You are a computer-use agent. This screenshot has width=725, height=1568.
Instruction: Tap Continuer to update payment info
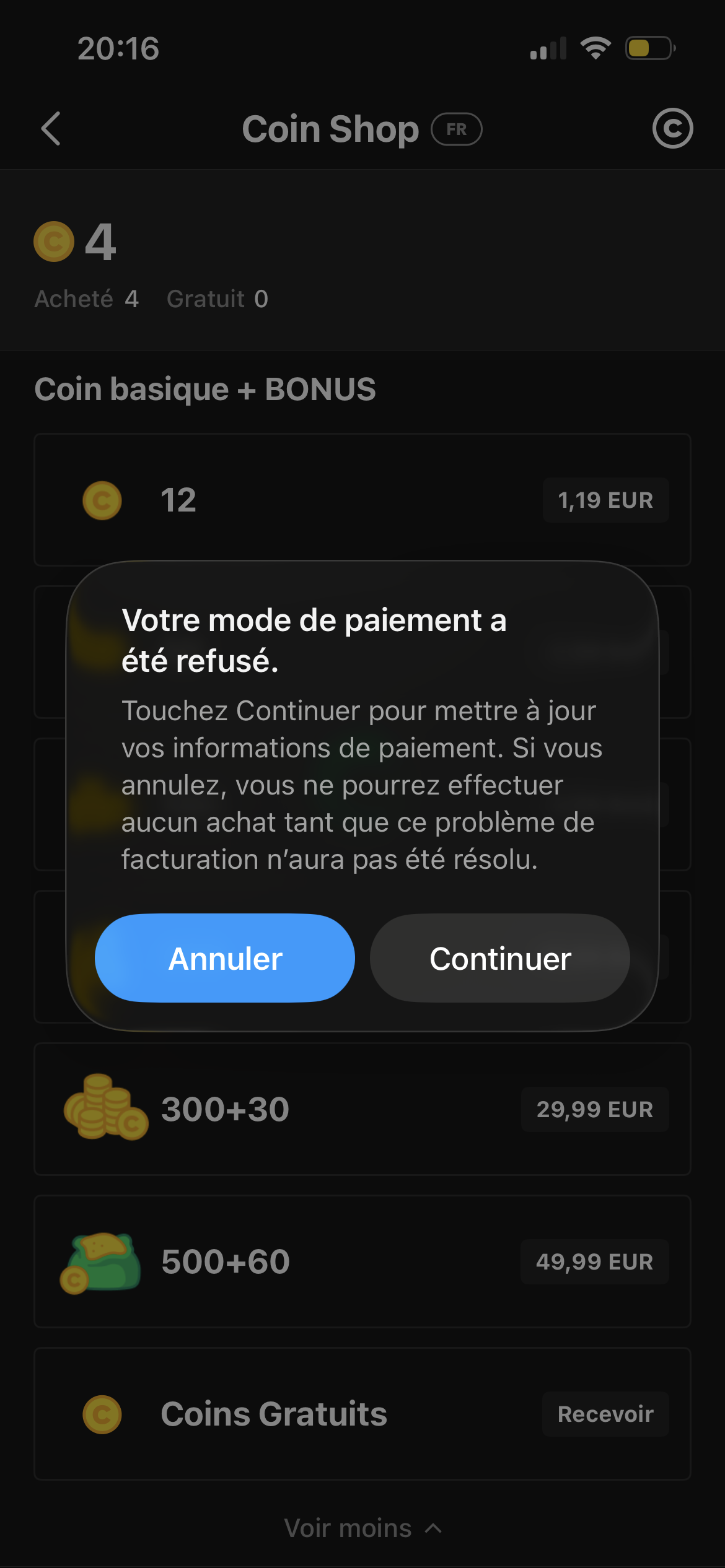pyautogui.click(x=500, y=958)
